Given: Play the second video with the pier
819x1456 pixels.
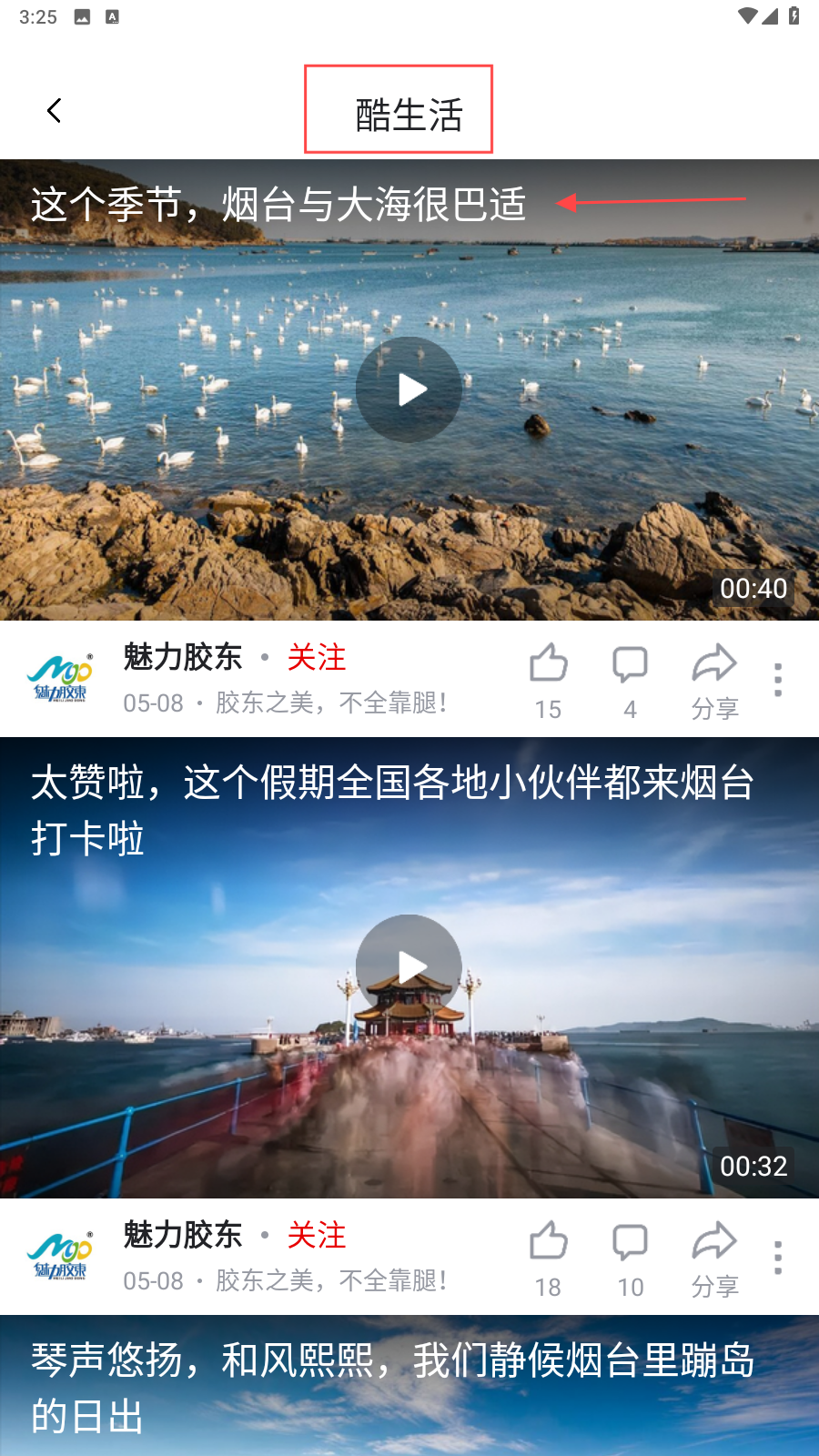Looking at the screenshot, I should pyautogui.click(x=409, y=966).
